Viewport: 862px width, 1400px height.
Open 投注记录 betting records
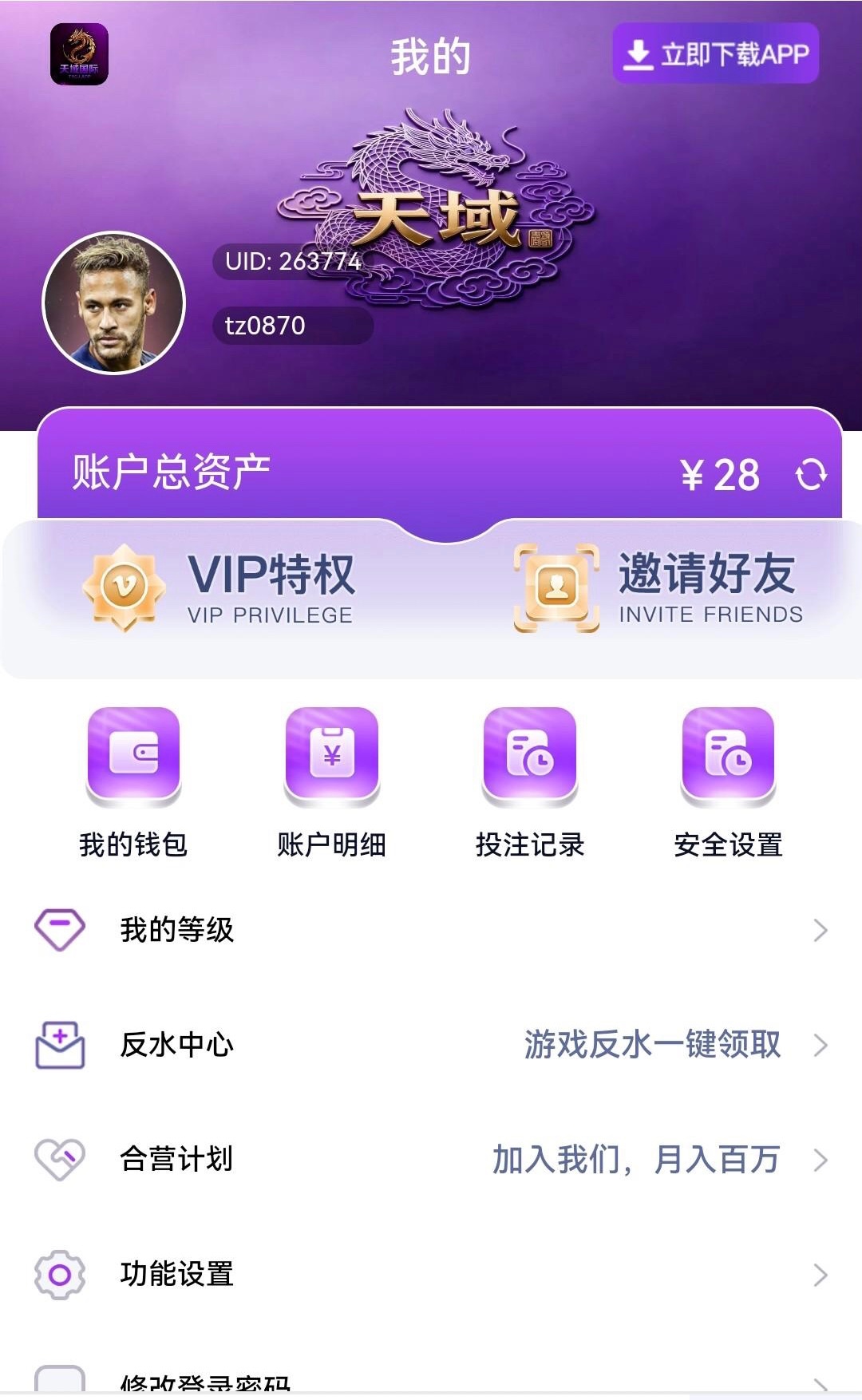pos(530,782)
